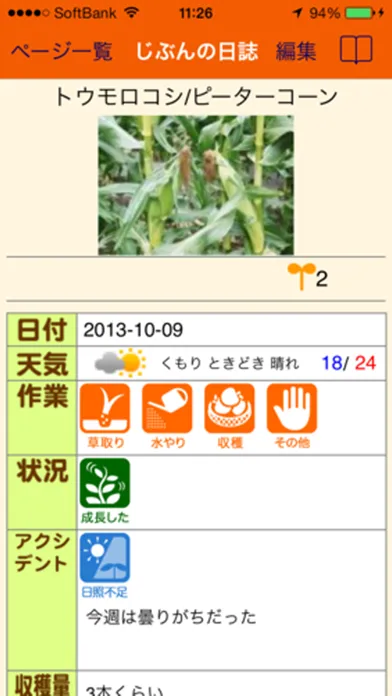392x696 pixels.
Task: View the corn photo
Action: [x=196, y=185]
